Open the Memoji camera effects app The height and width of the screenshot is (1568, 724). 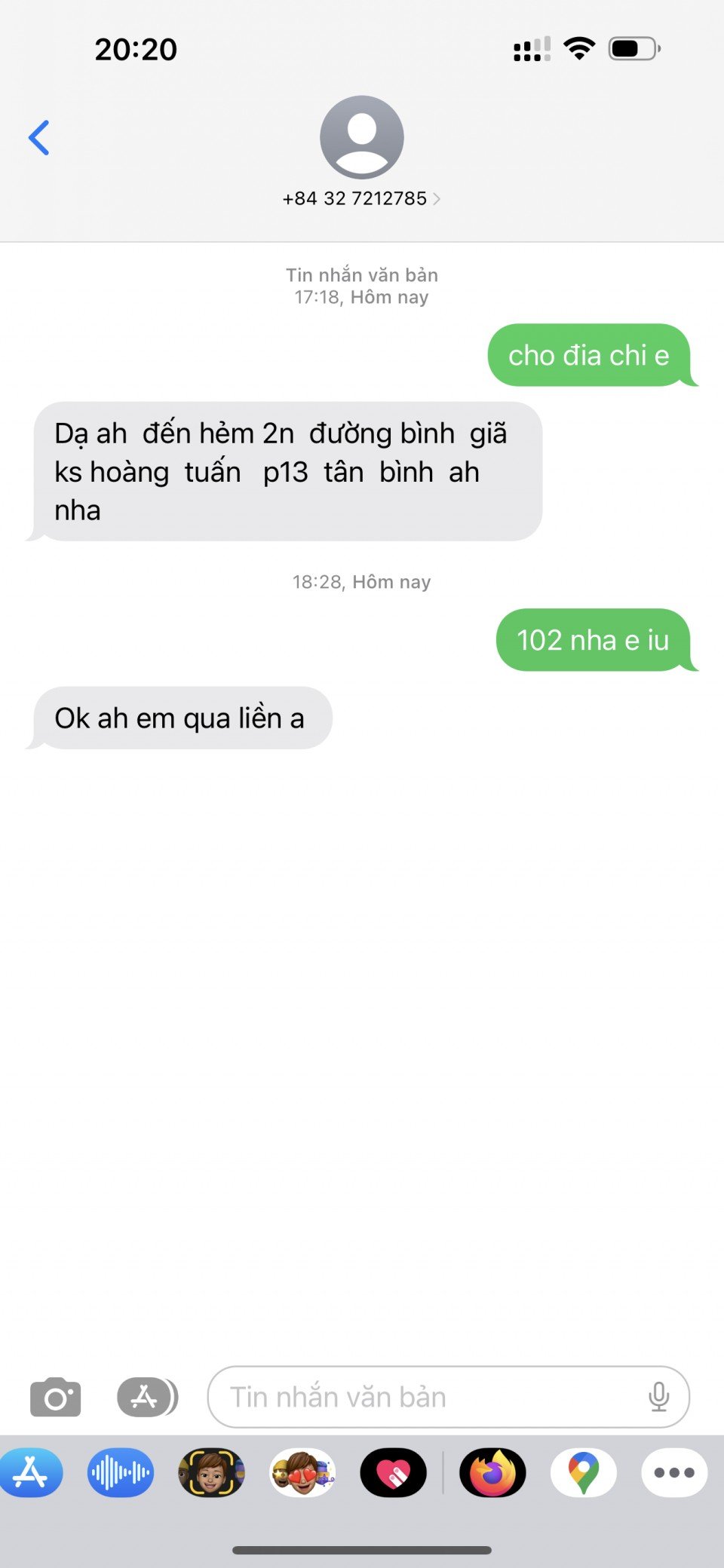tap(211, 1472)
